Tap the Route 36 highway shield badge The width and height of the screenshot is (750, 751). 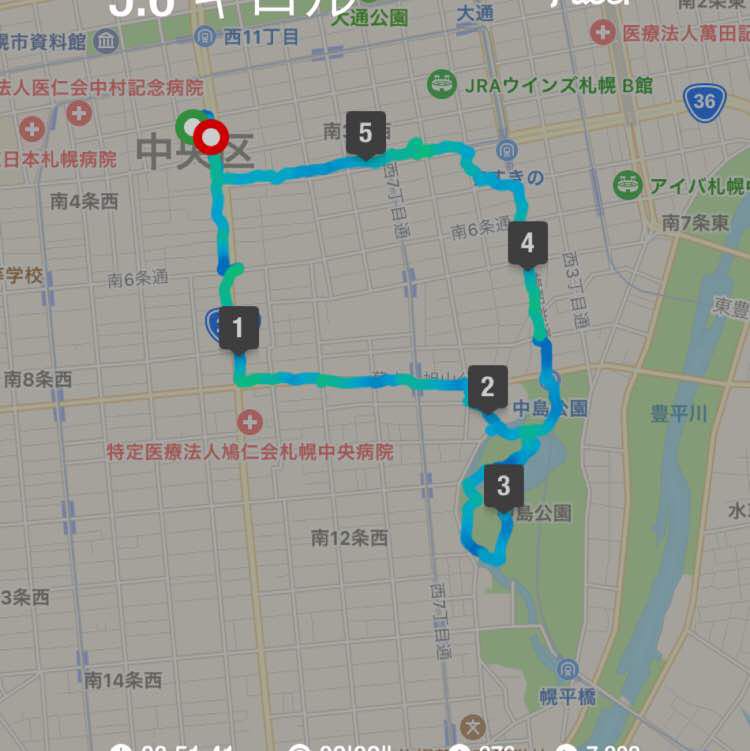click(x=706, y=99)
